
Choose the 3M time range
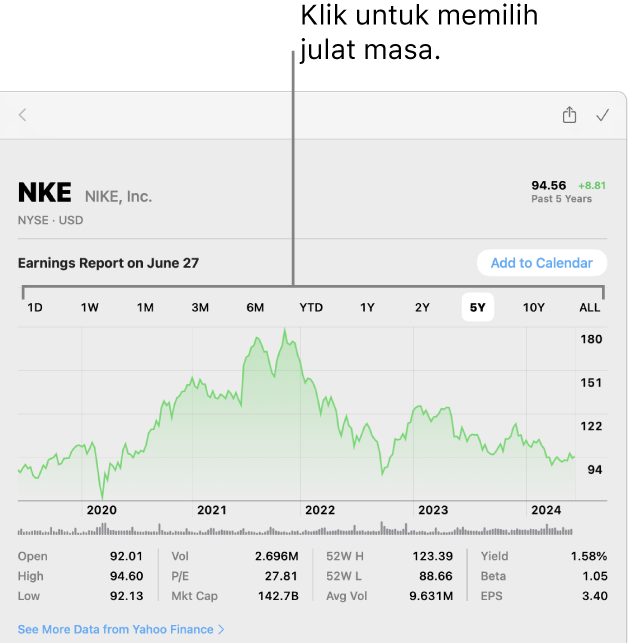pos(200,307)
